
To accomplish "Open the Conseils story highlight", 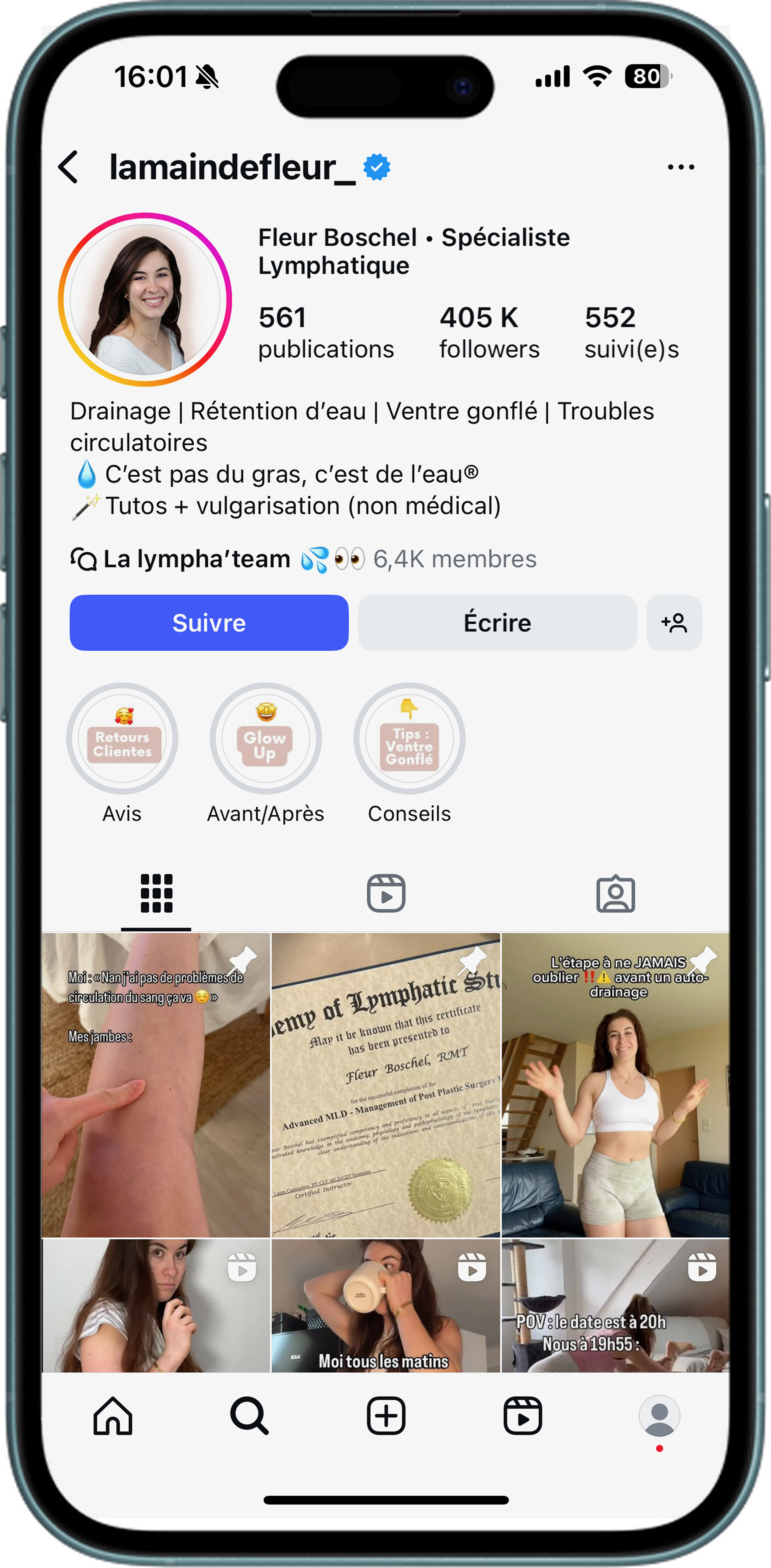I will pos(409,738).
